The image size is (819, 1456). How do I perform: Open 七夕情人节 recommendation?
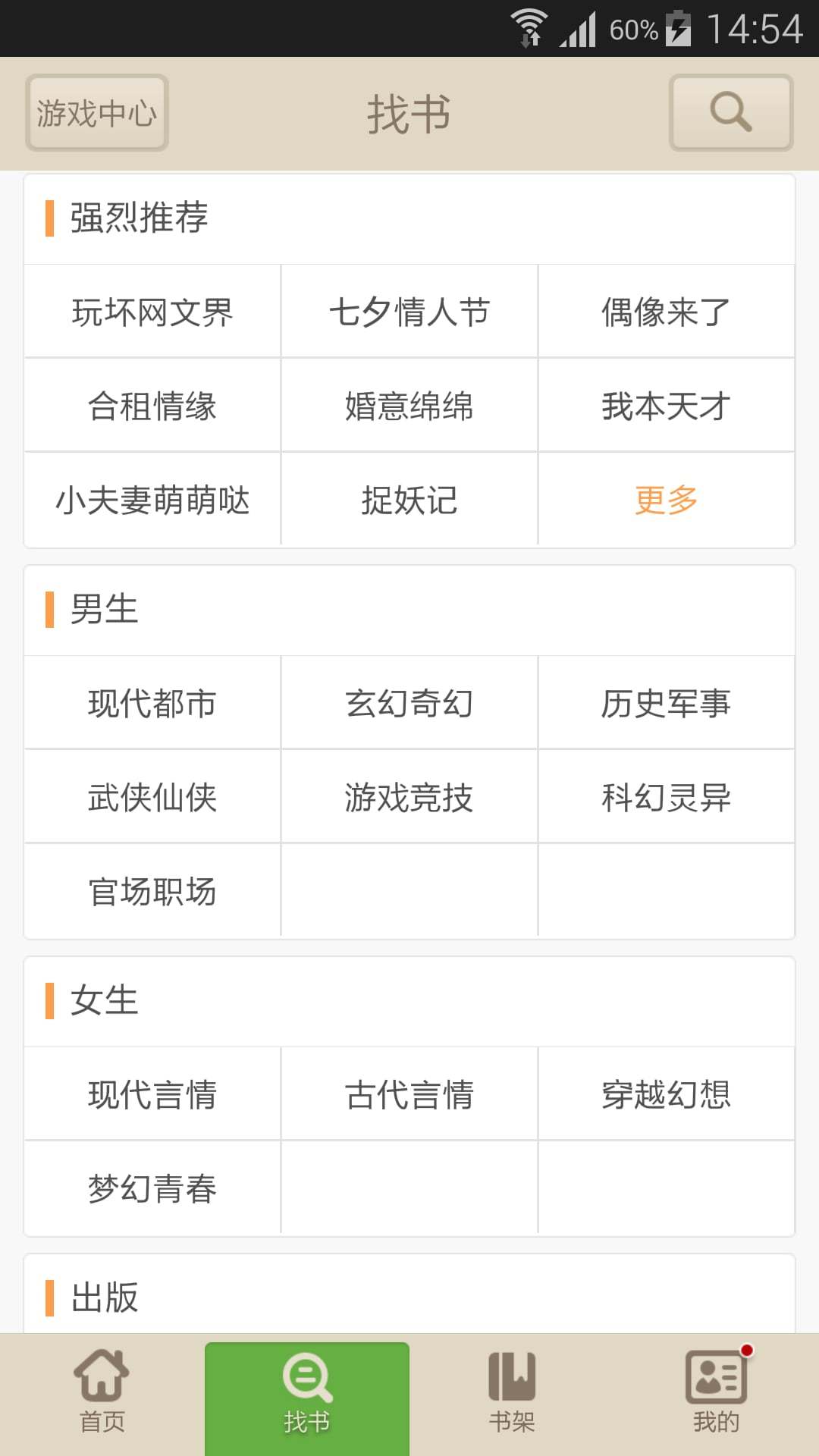point(409,312)
